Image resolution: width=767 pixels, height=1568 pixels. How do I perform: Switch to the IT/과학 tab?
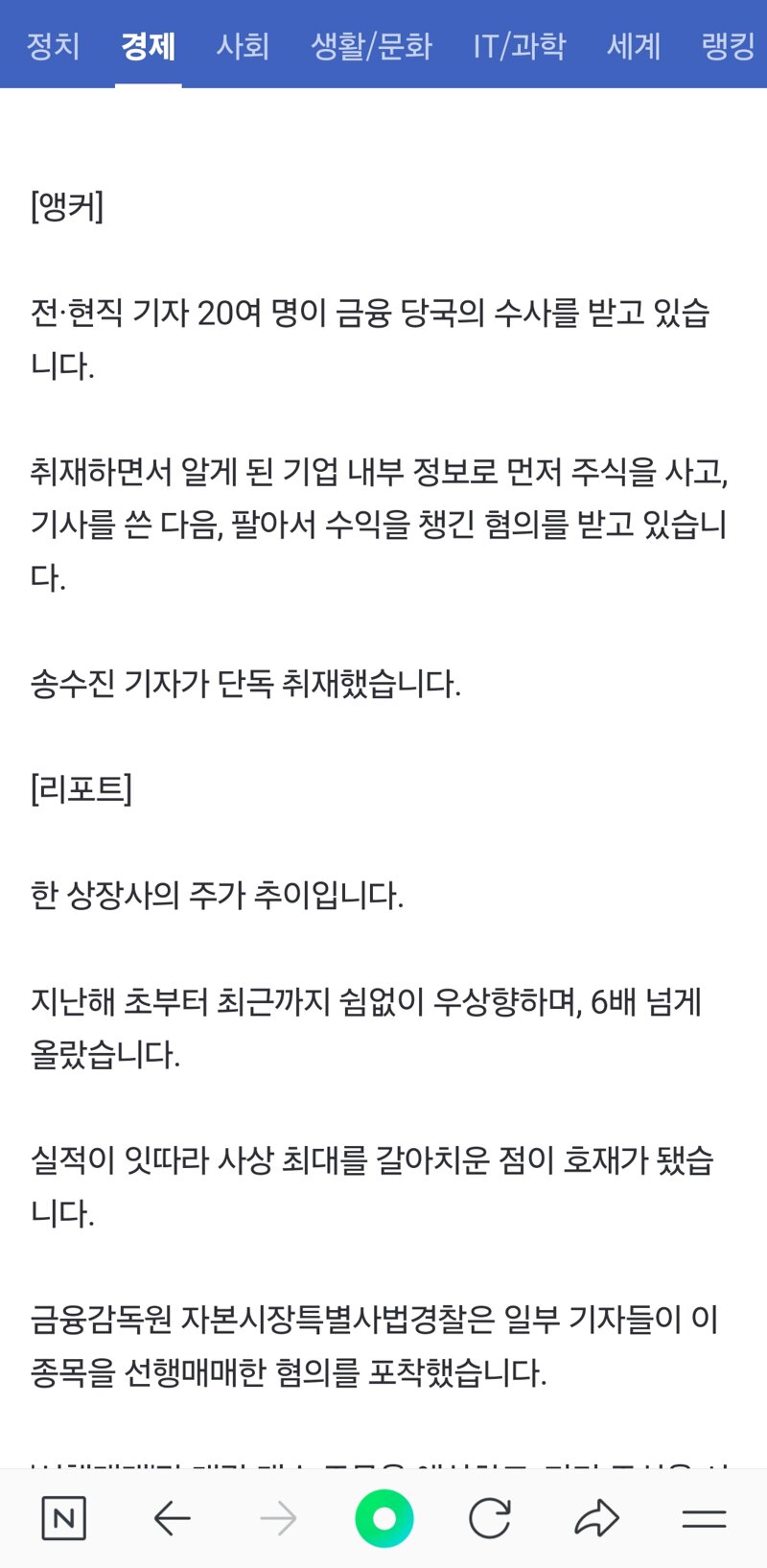pyautogui.click(x=520, y=45)
